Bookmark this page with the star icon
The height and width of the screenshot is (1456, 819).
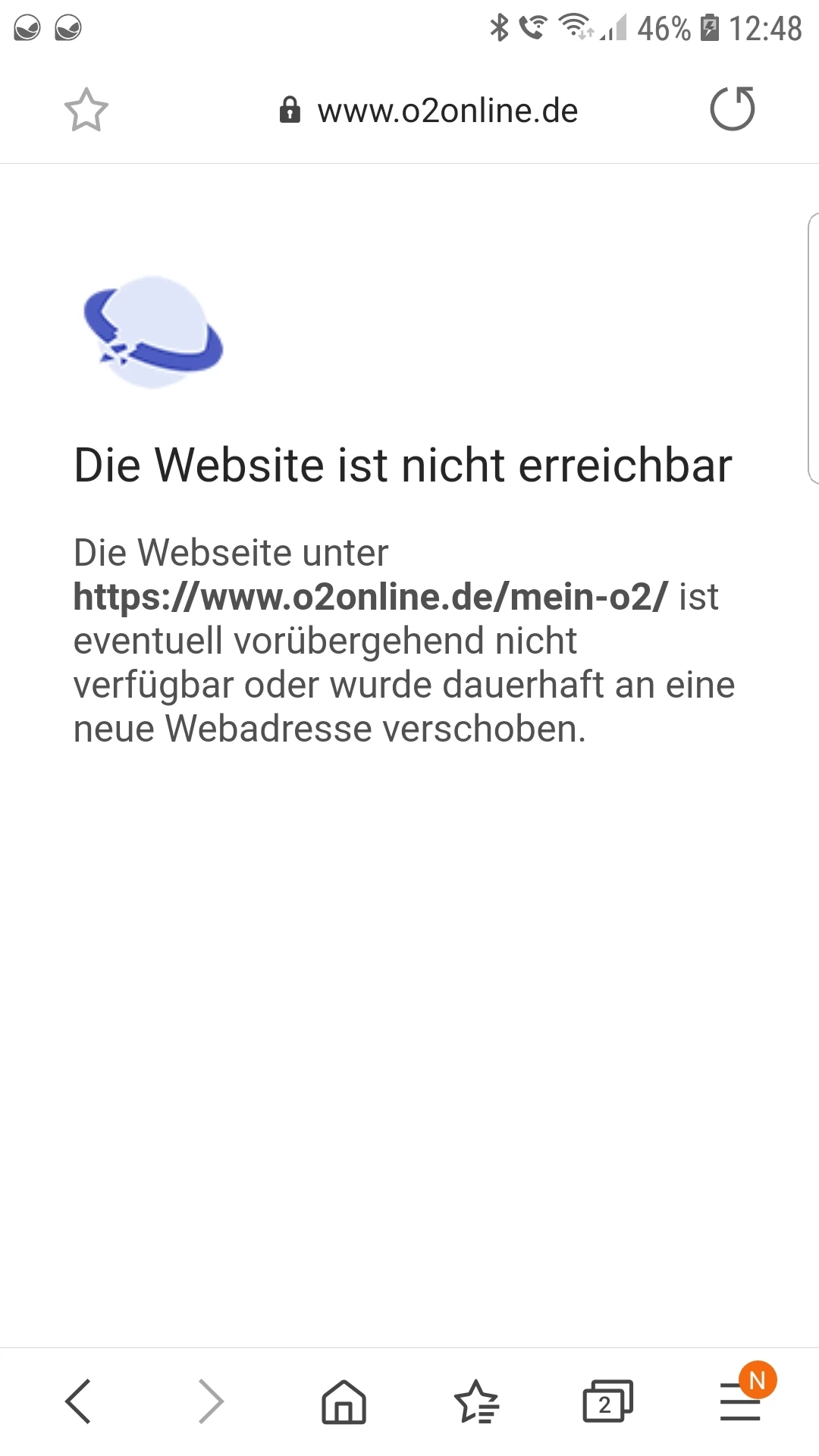pyautogui.click(x=86, y=110)
